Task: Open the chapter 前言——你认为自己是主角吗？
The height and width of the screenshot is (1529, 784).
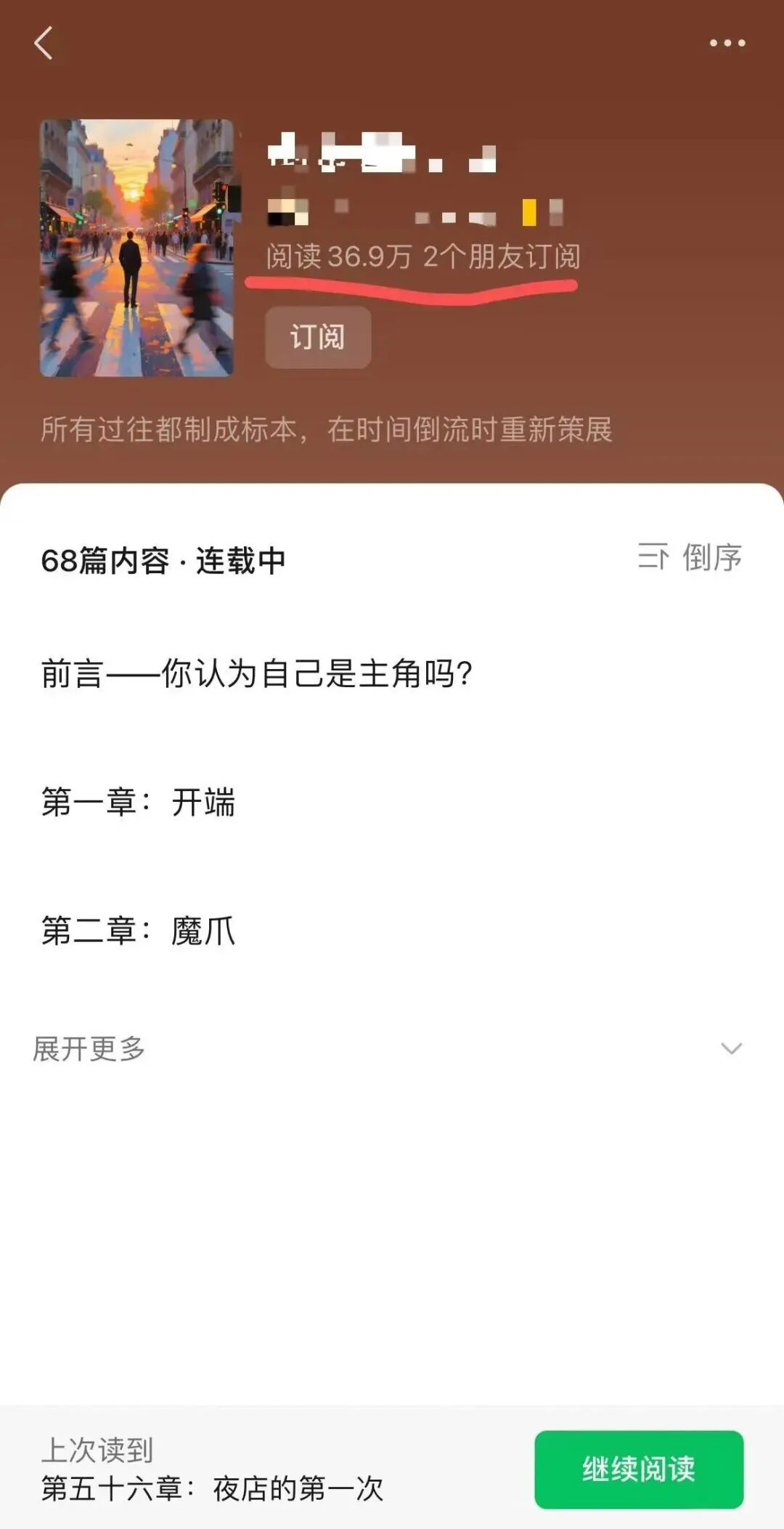Action: pos(258,676)
